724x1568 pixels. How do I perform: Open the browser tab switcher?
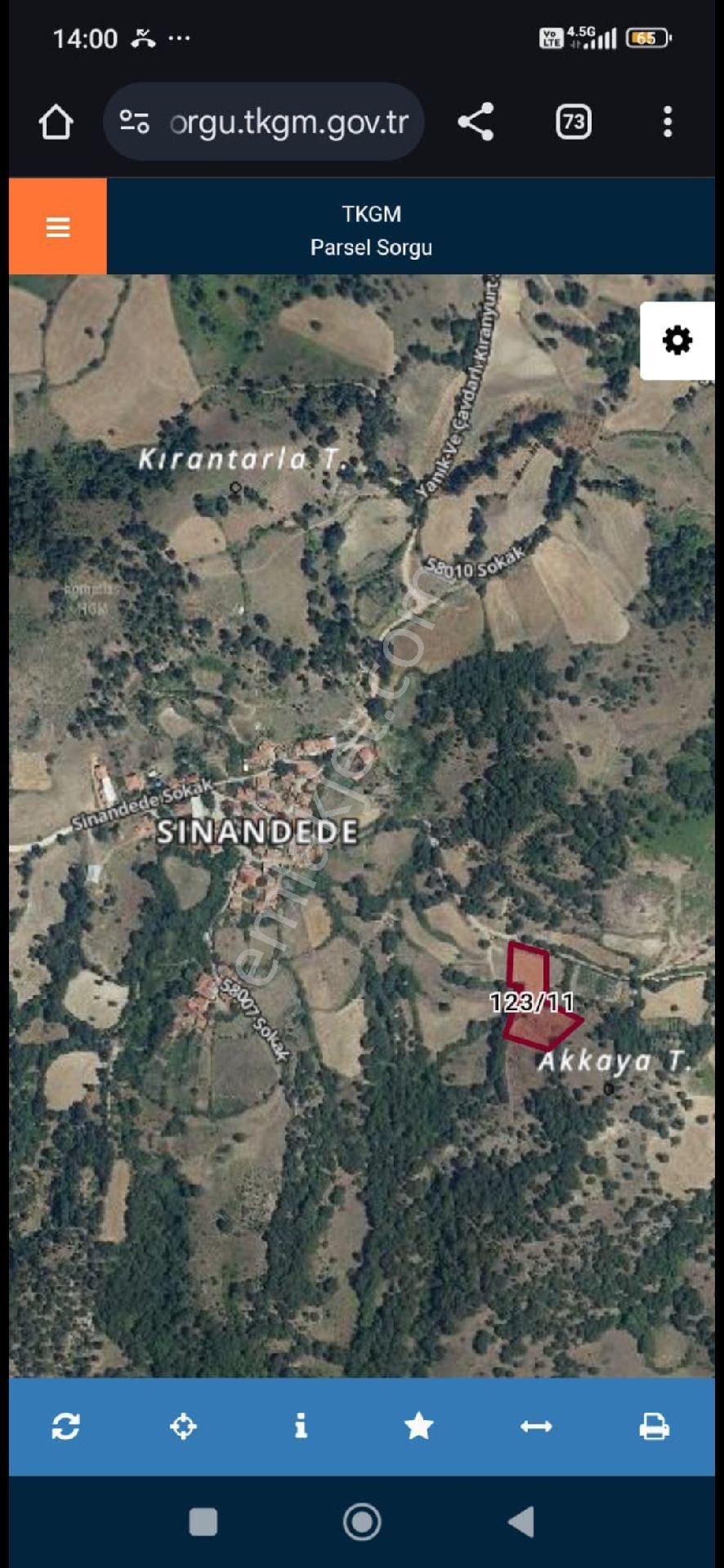point(574,122)
